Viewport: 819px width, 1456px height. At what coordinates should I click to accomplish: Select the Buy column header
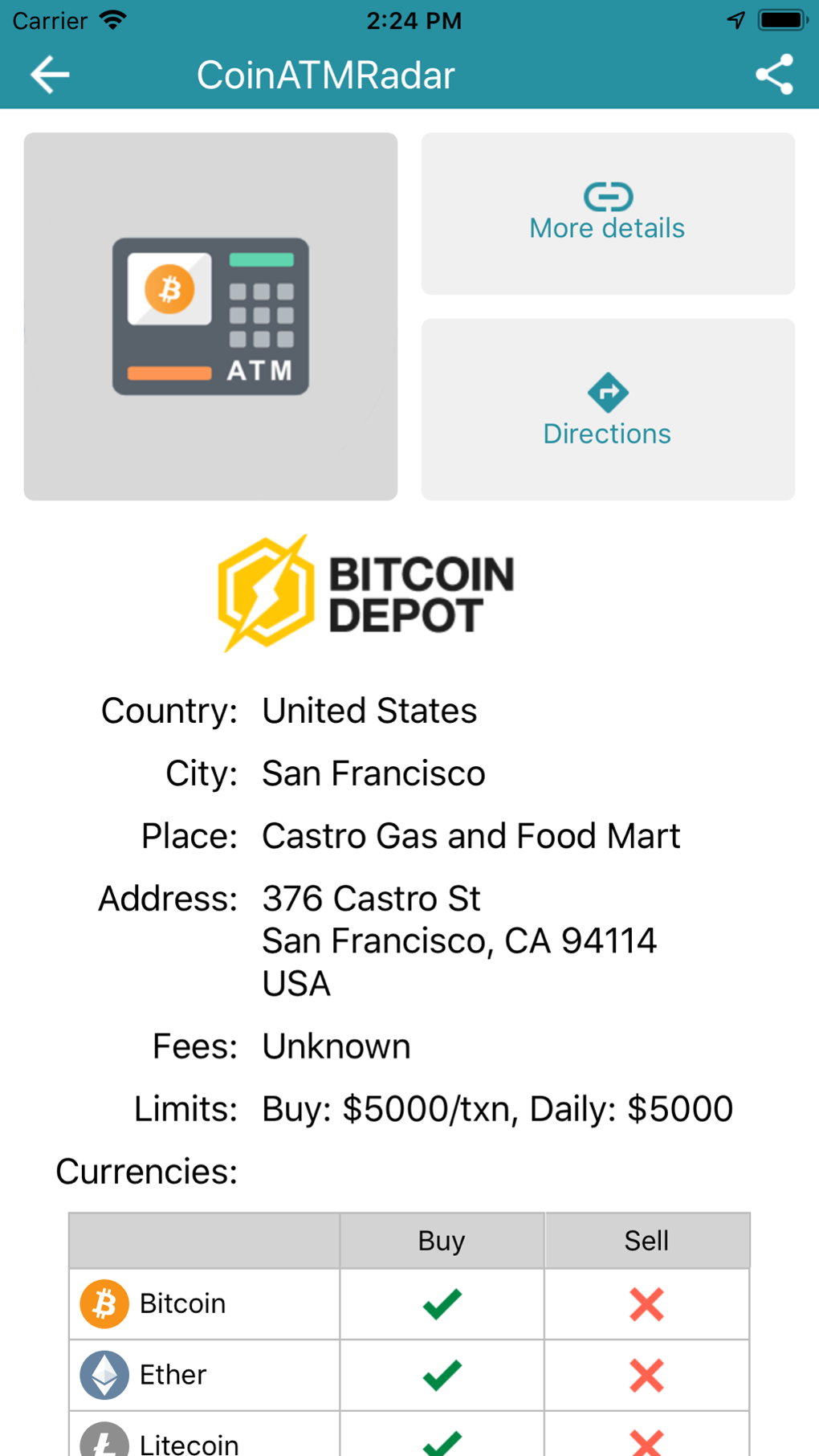coord(441,1240)
